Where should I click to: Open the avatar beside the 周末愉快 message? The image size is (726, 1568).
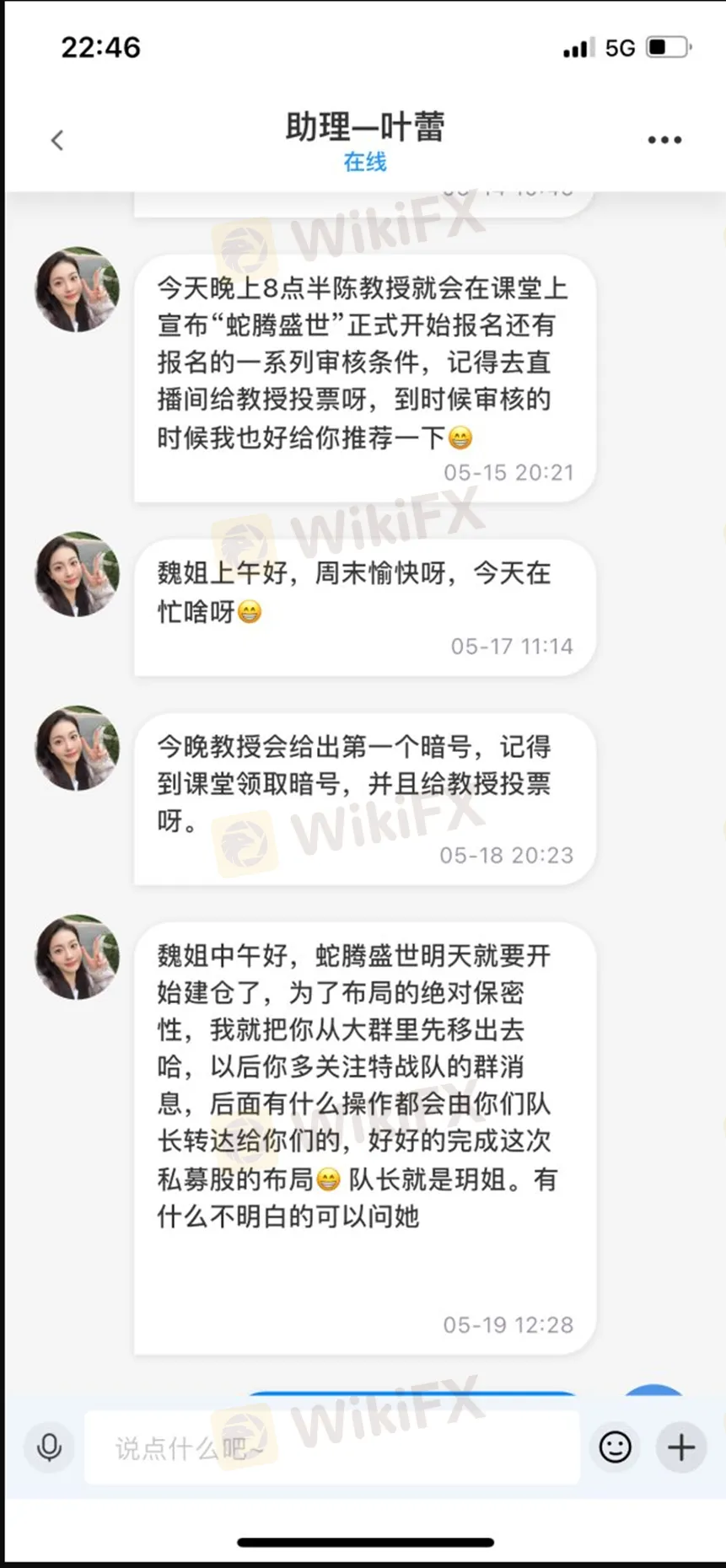pos(77,574)
